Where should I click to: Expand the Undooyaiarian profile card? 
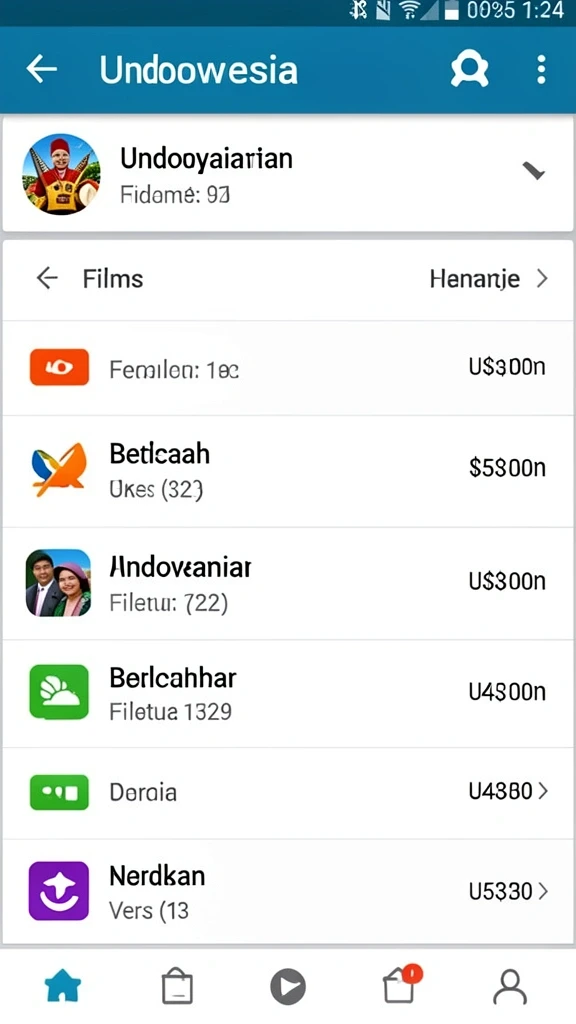point(534,171)
